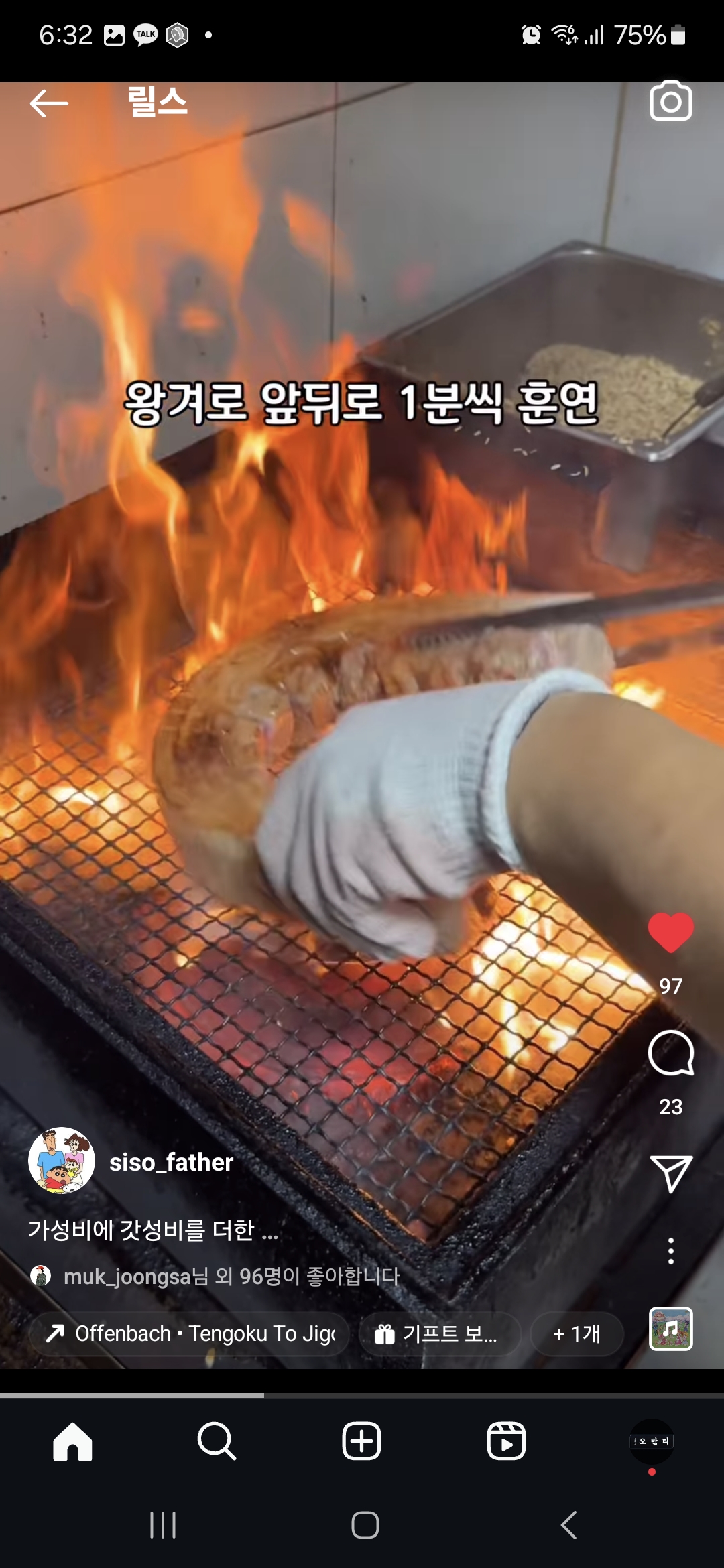Go to the Home feed tab
724x1568 pixels.
tap(72, 1441)
